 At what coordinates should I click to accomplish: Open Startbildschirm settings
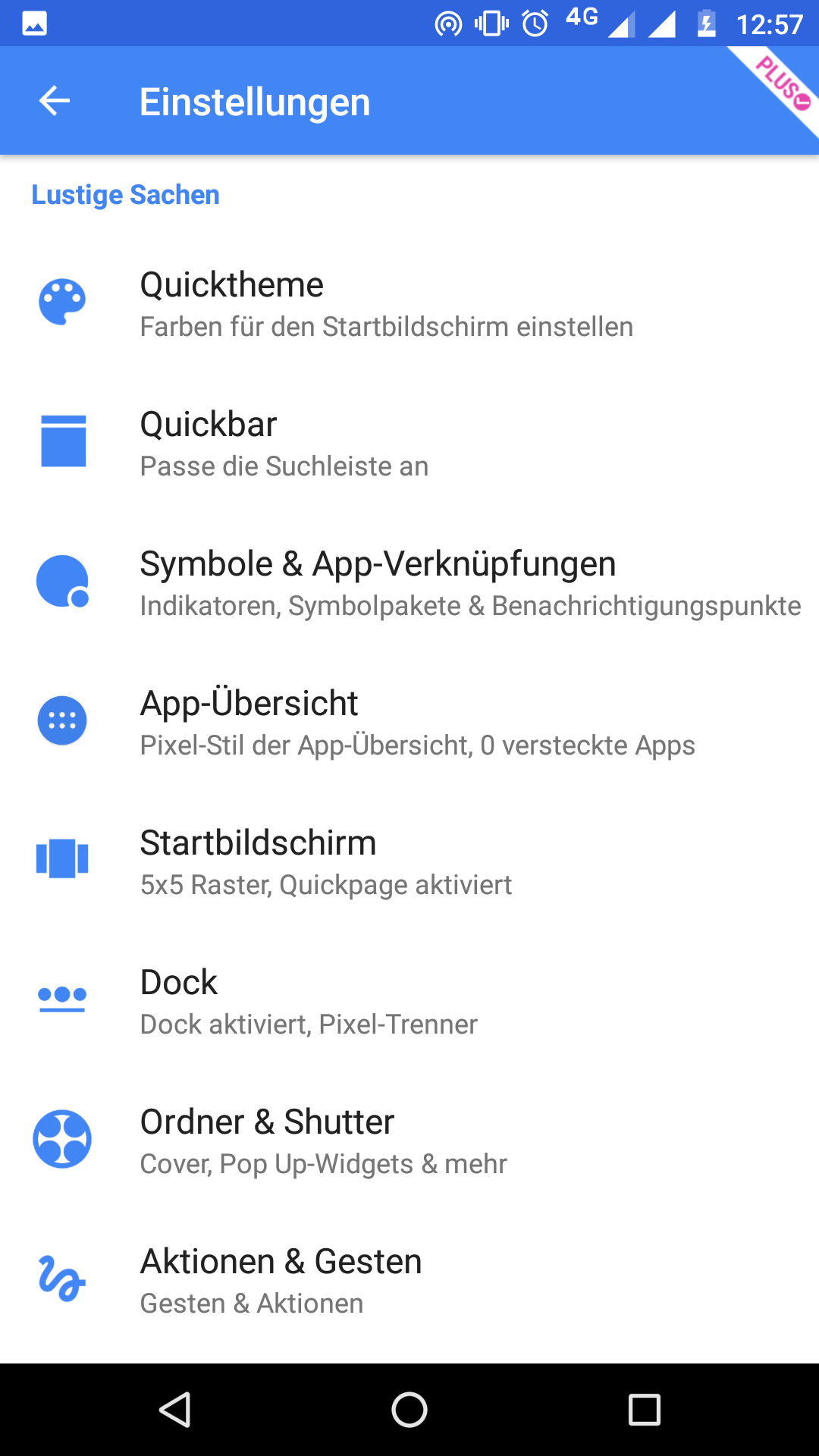(x=409, y=863)
